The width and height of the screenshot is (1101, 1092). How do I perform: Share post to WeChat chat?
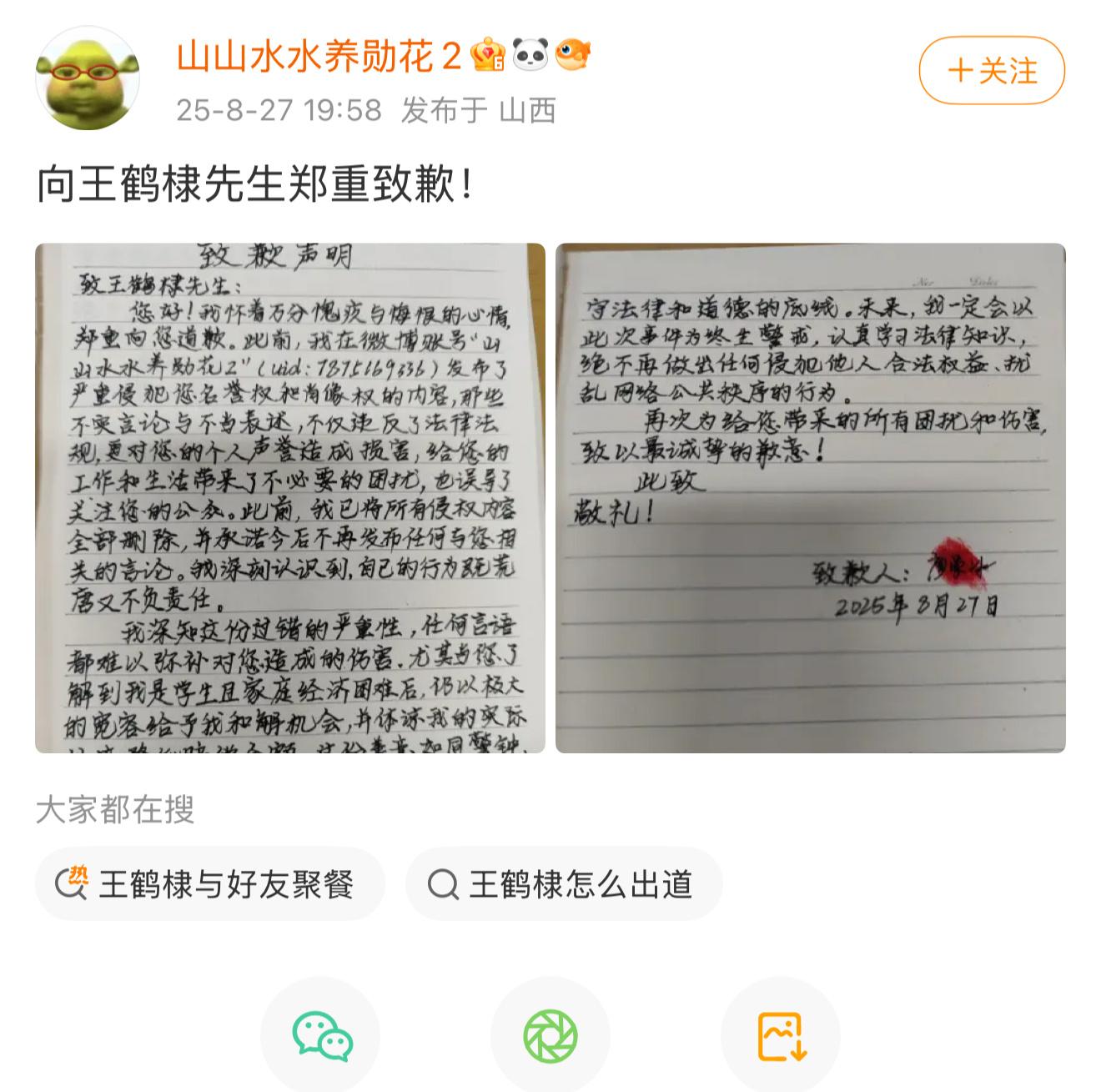pyautogui.click(x=321, y=1036)
